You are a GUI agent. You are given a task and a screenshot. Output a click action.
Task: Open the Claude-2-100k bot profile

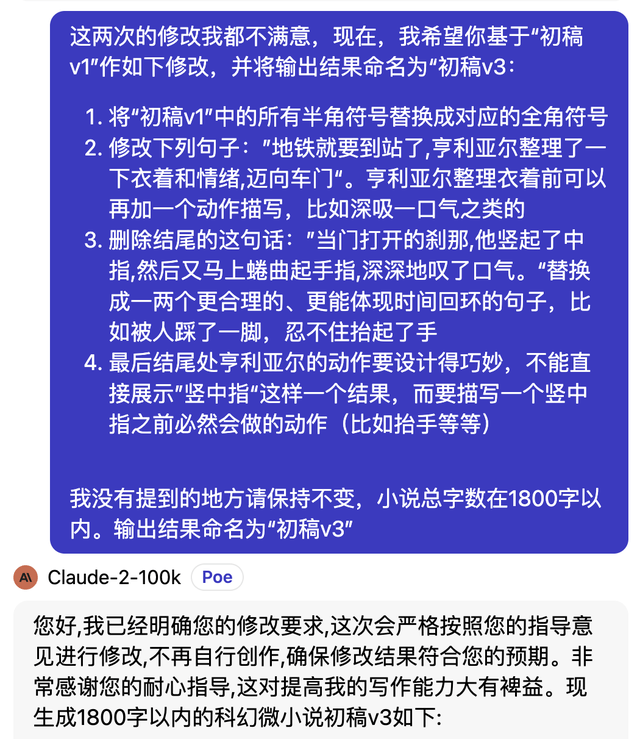[x=113, y=577]
